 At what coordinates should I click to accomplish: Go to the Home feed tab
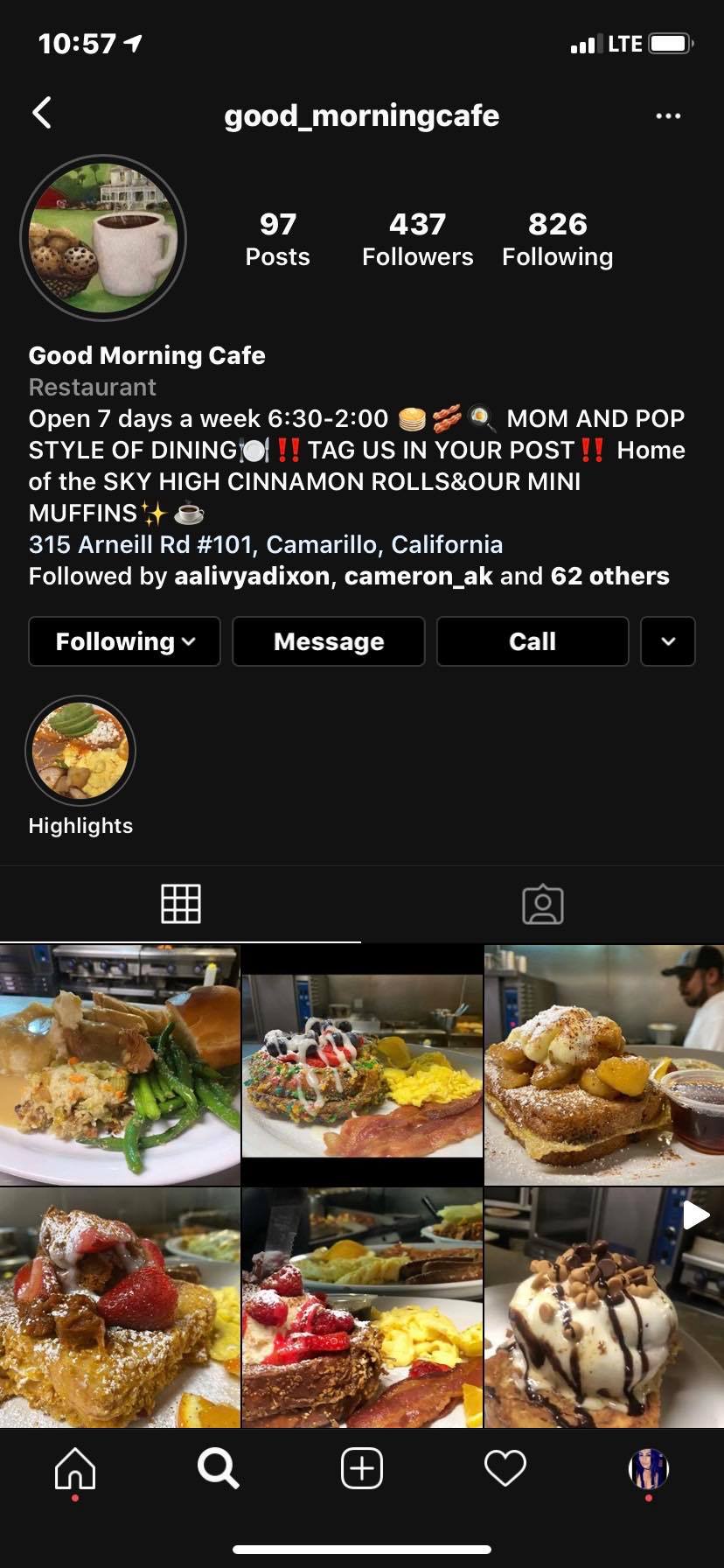[75, 1468]
